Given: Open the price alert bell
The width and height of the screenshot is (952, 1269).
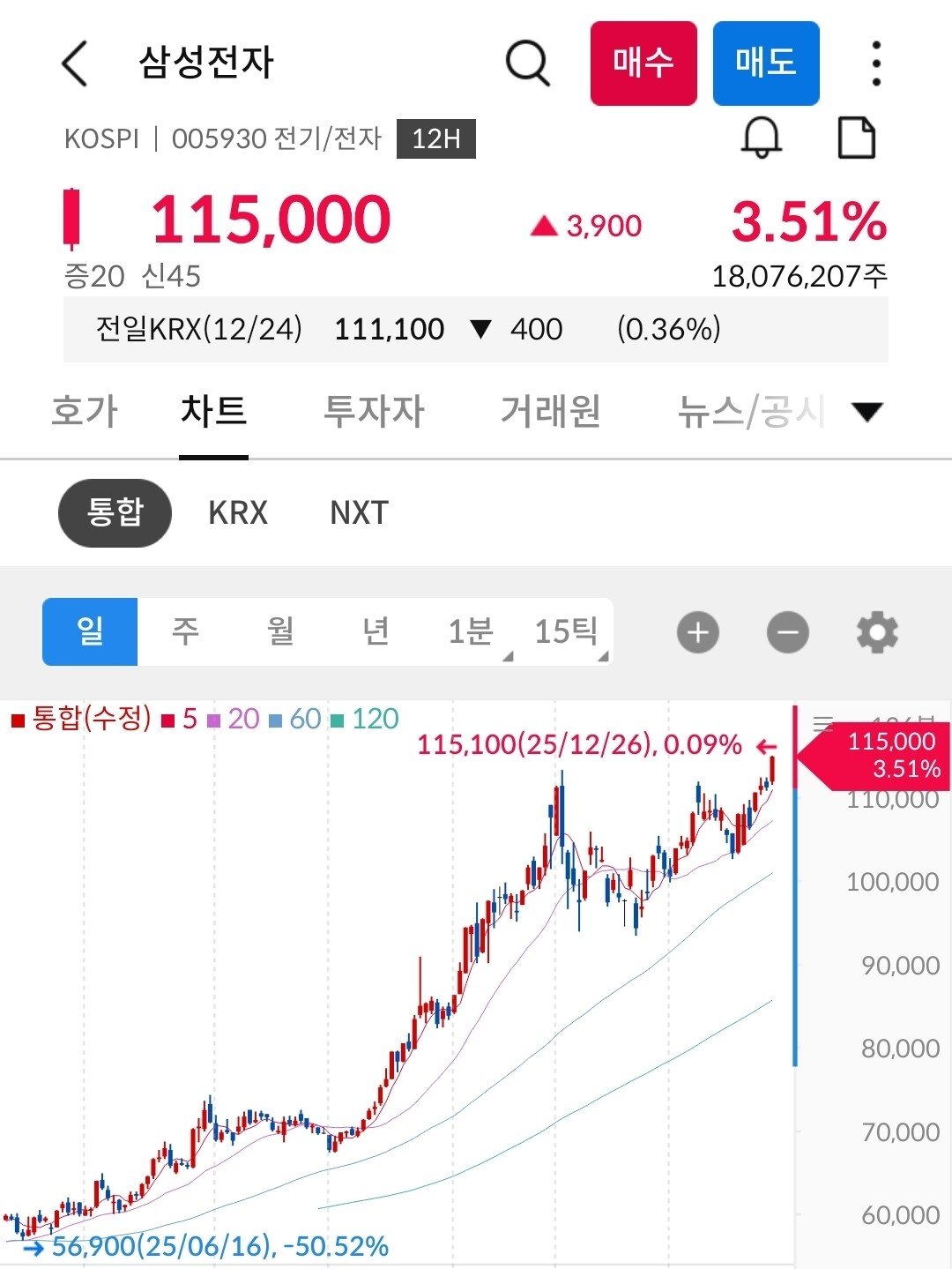Looking at the screenshot, I should click(x=762, y=138).
